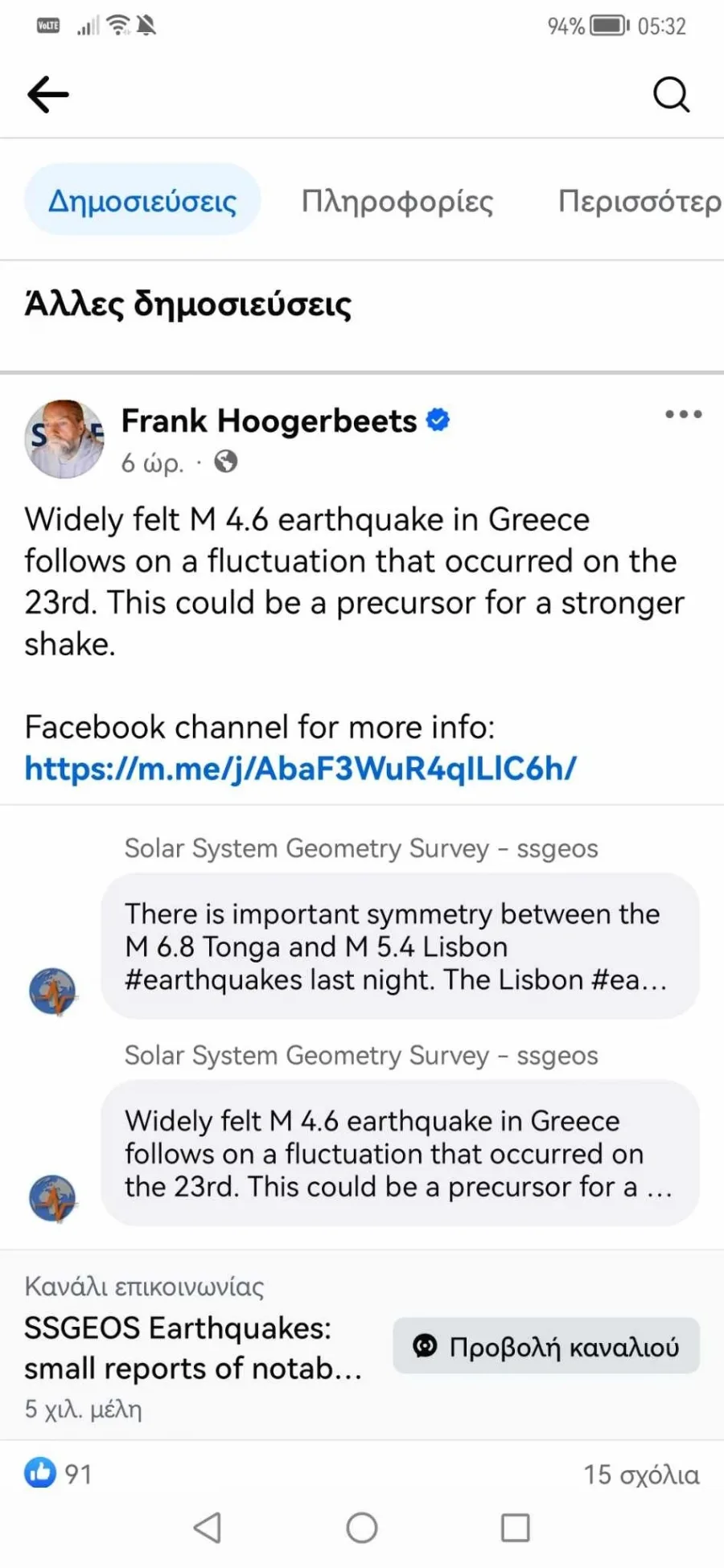The height and width of the screenshot is (1568, 724).
Task: Tap the system home button
Action: click(x=362, y=1528)
